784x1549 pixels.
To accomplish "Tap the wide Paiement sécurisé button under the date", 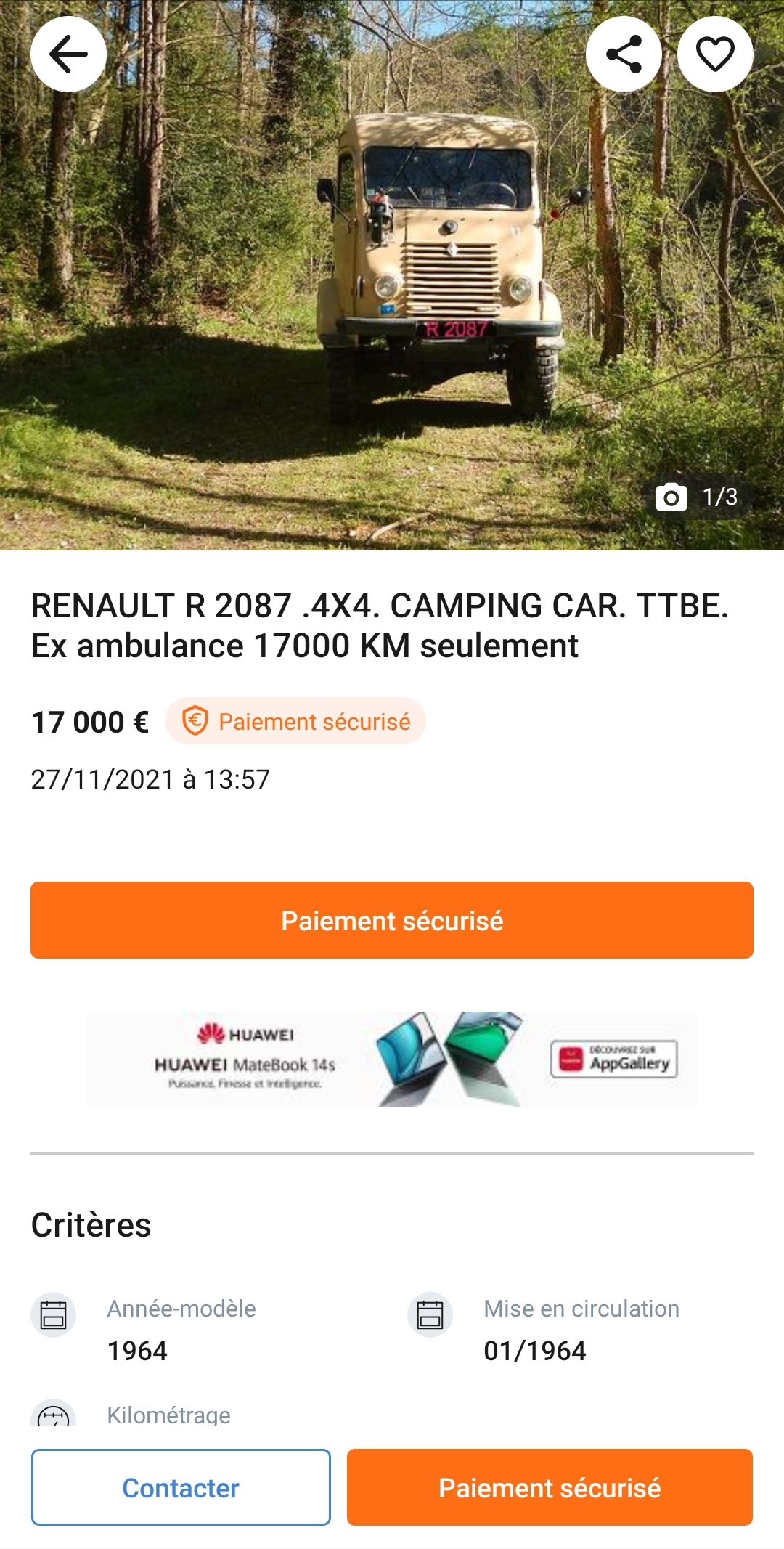I will click(392, 920).
